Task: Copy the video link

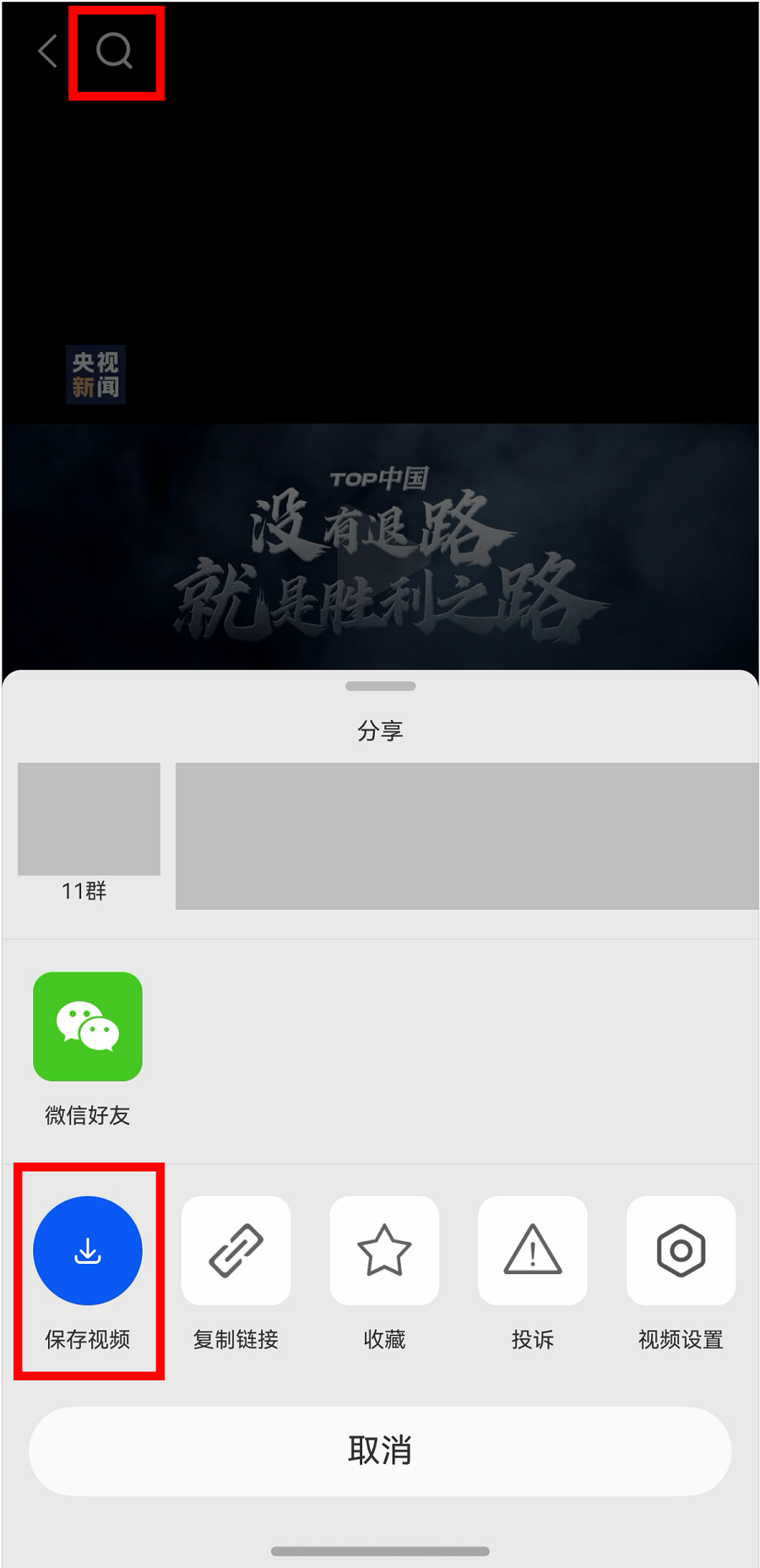Action: click(x=236, y=1251)
